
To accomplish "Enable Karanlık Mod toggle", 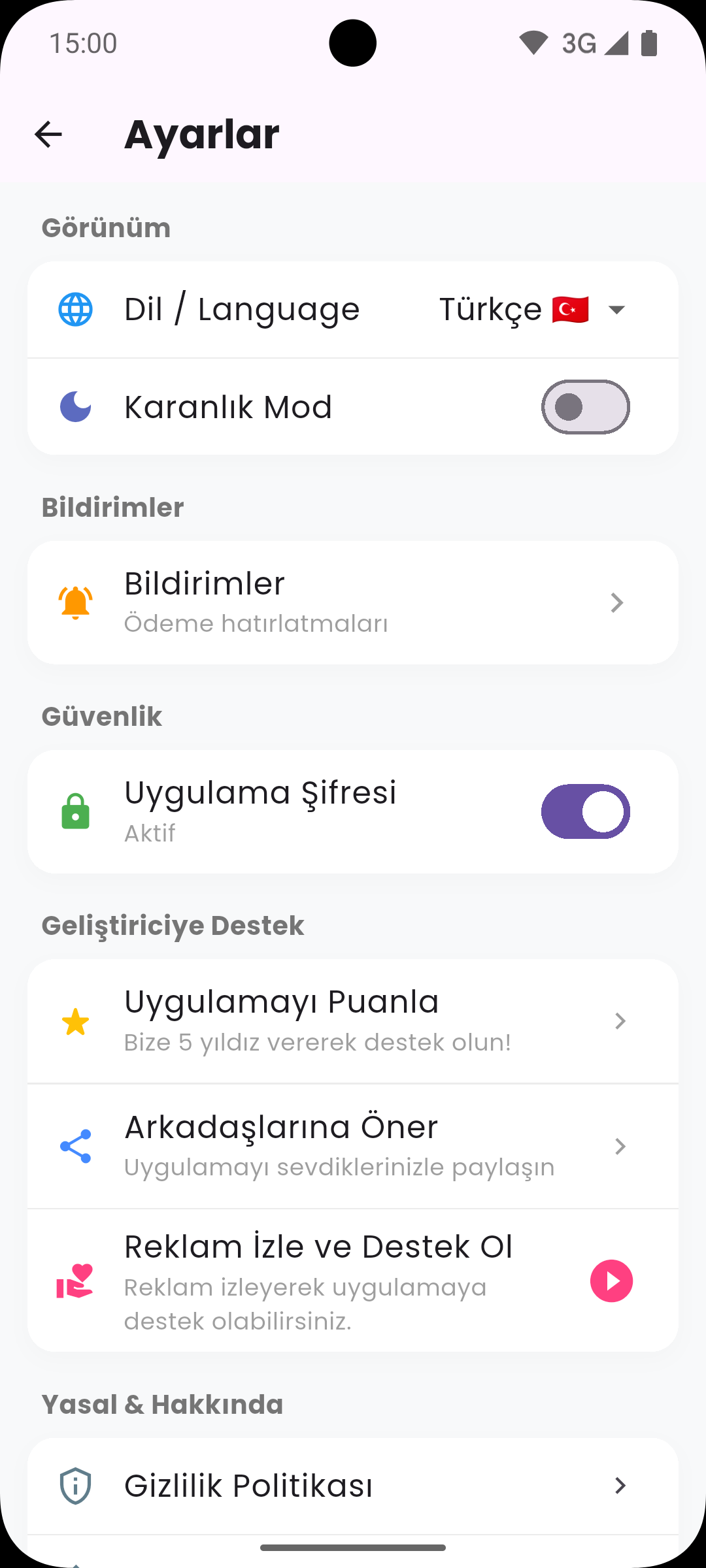I will (585, 406).
